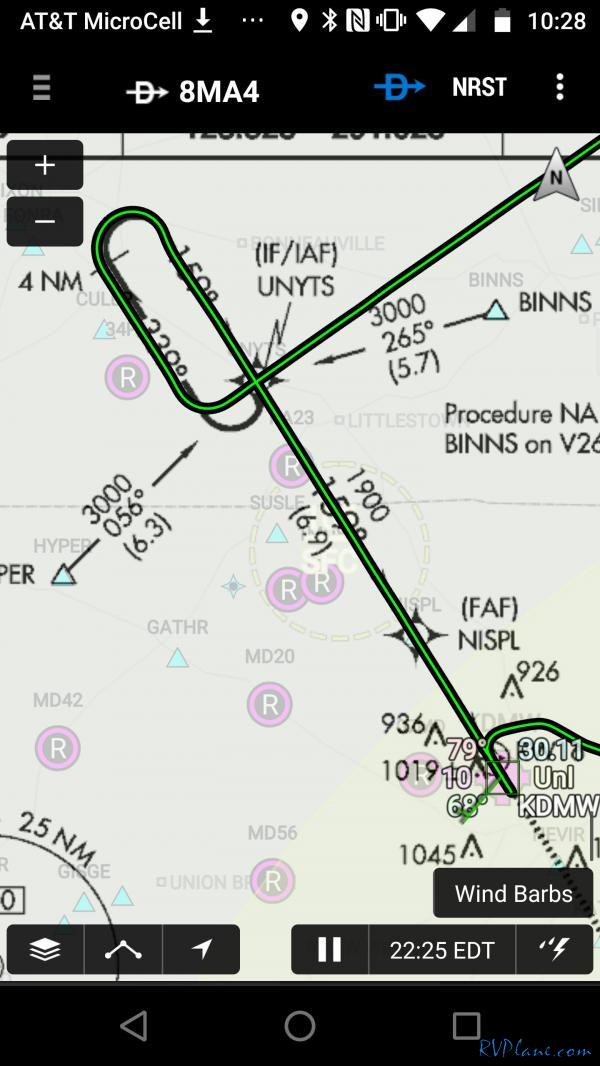Tap the north compass indicator
600x1066 pixels.
556,178
